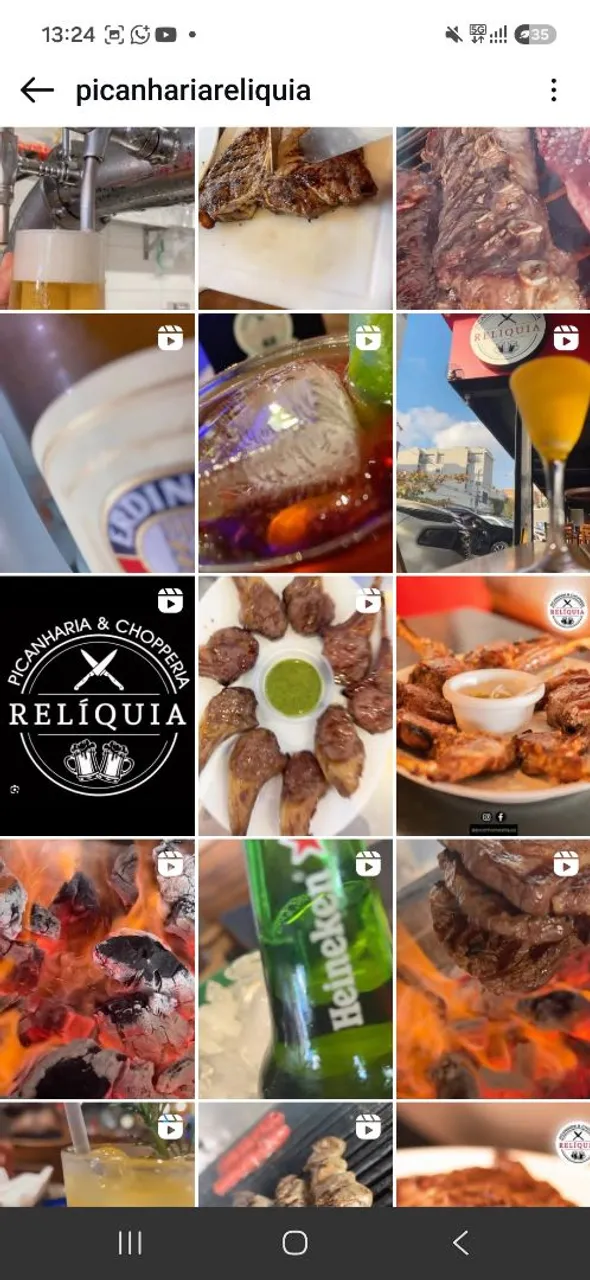This screenshot has width=590, height=1280.
Task: Open the beer tap pouring post
Action: click(x=97, y=218)
